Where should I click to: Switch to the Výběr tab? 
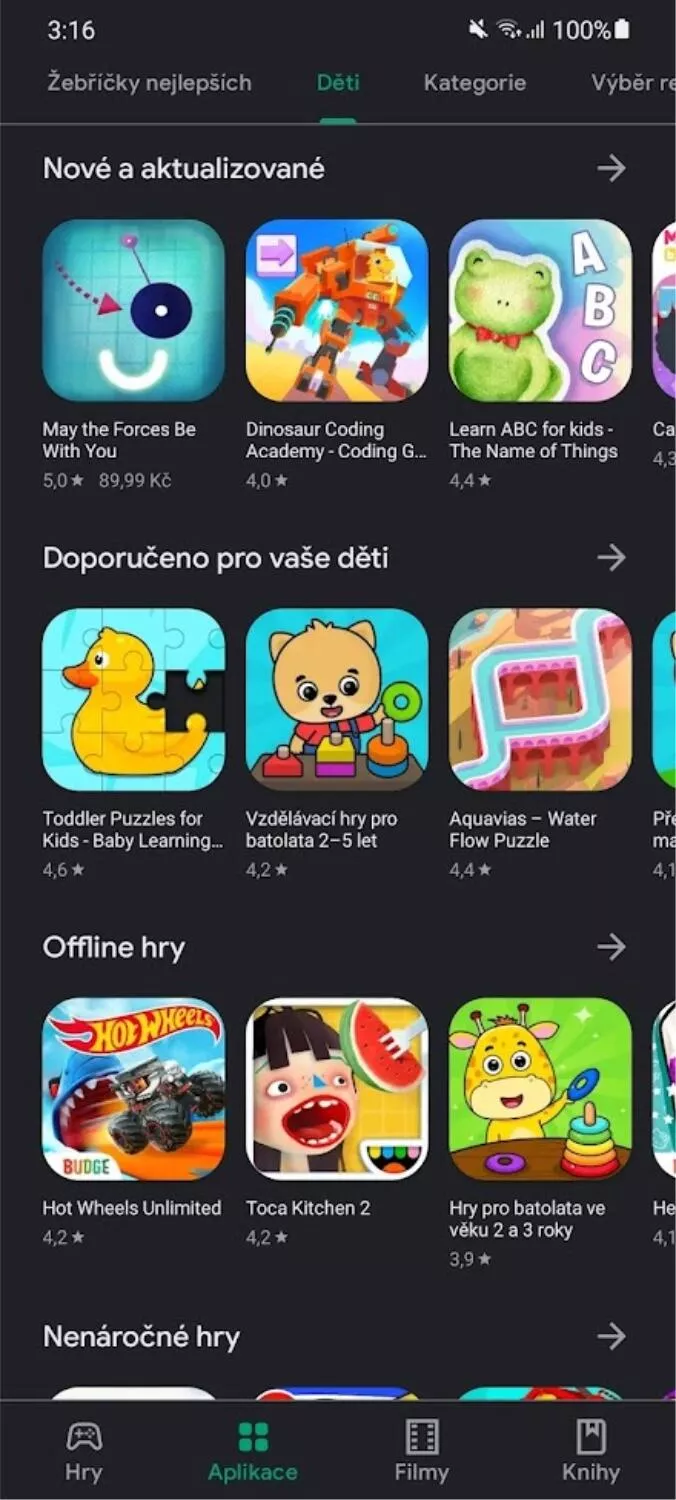pos(633,83)
